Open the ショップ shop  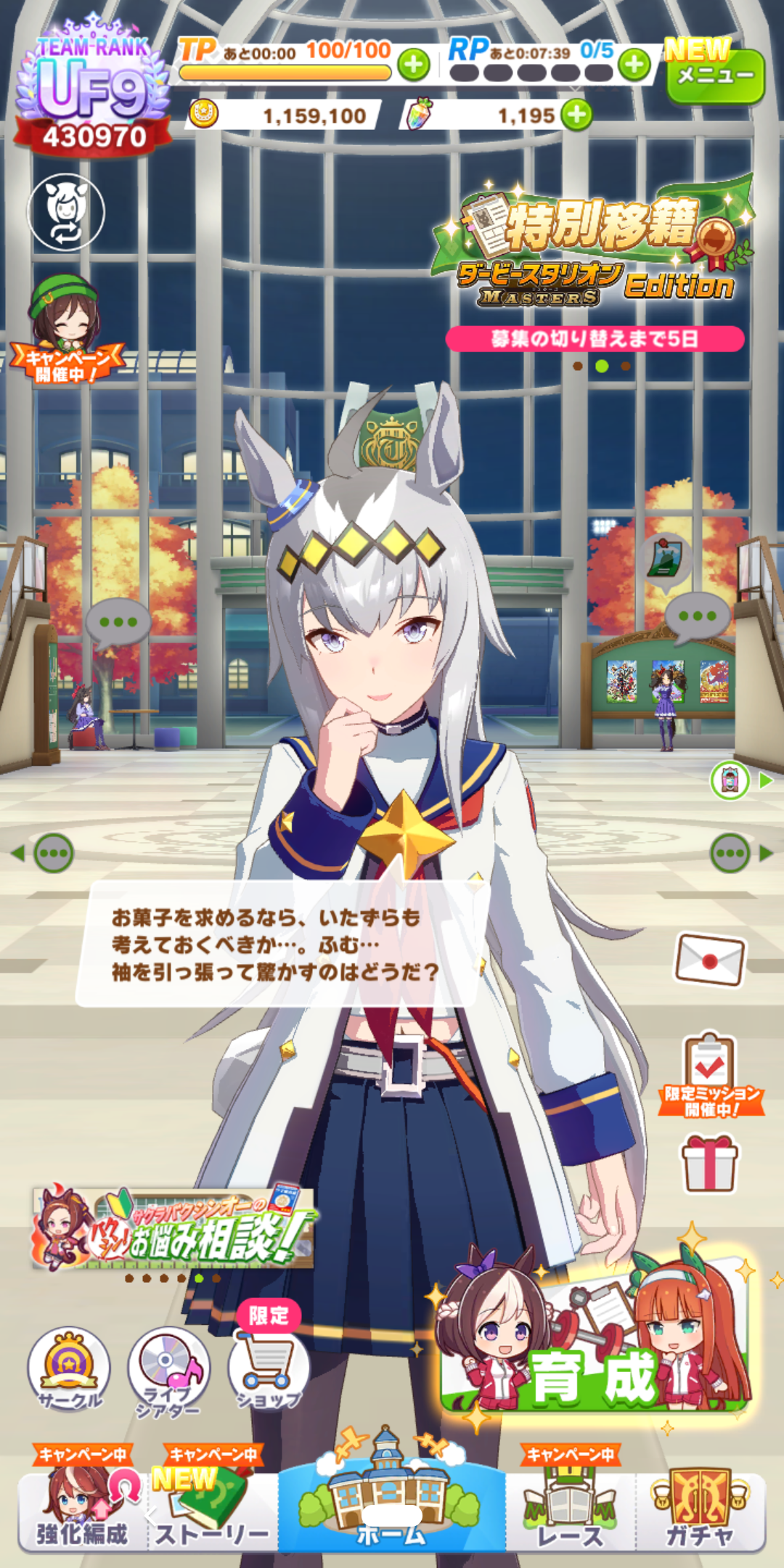(x=269, y=1368)
